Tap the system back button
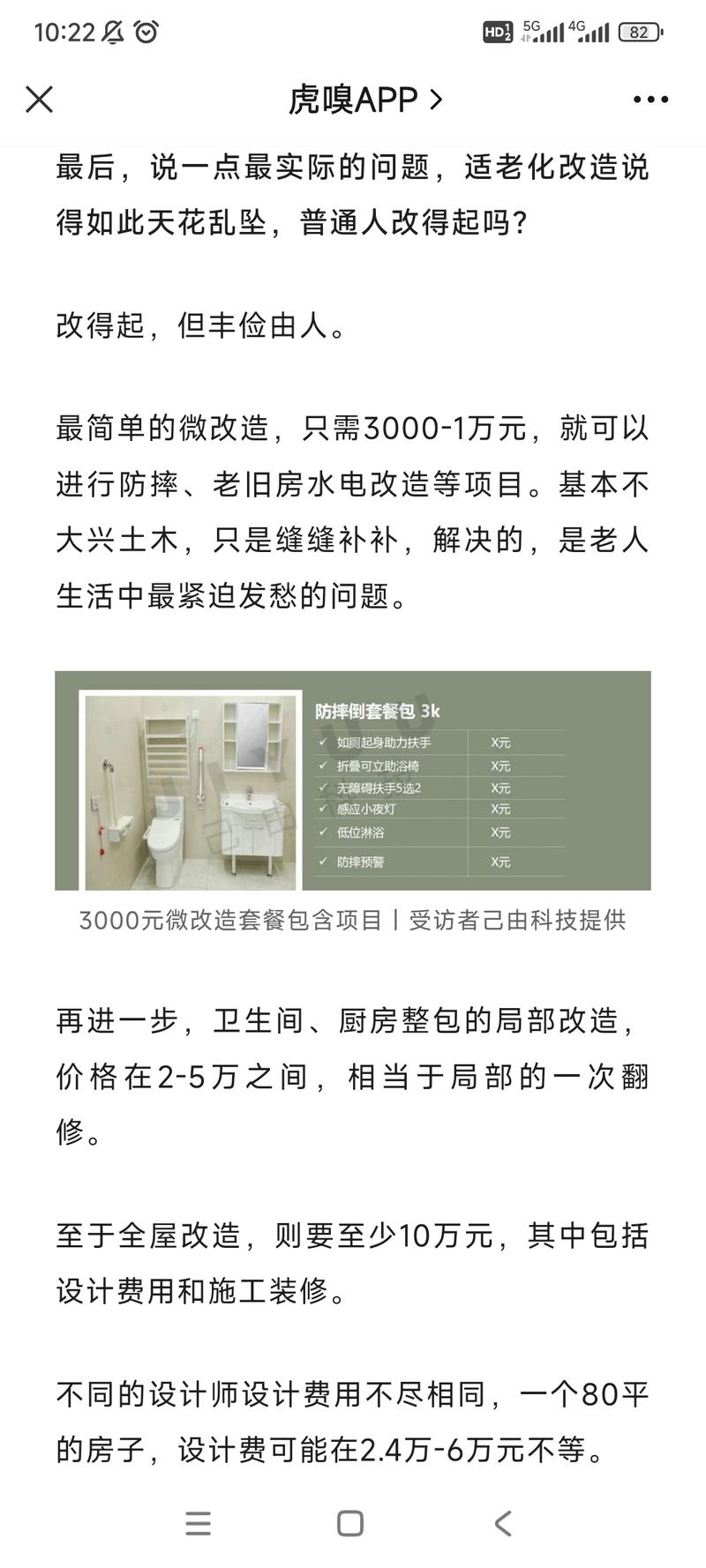Screen dimensions: 706x1568 (503, 1523)
